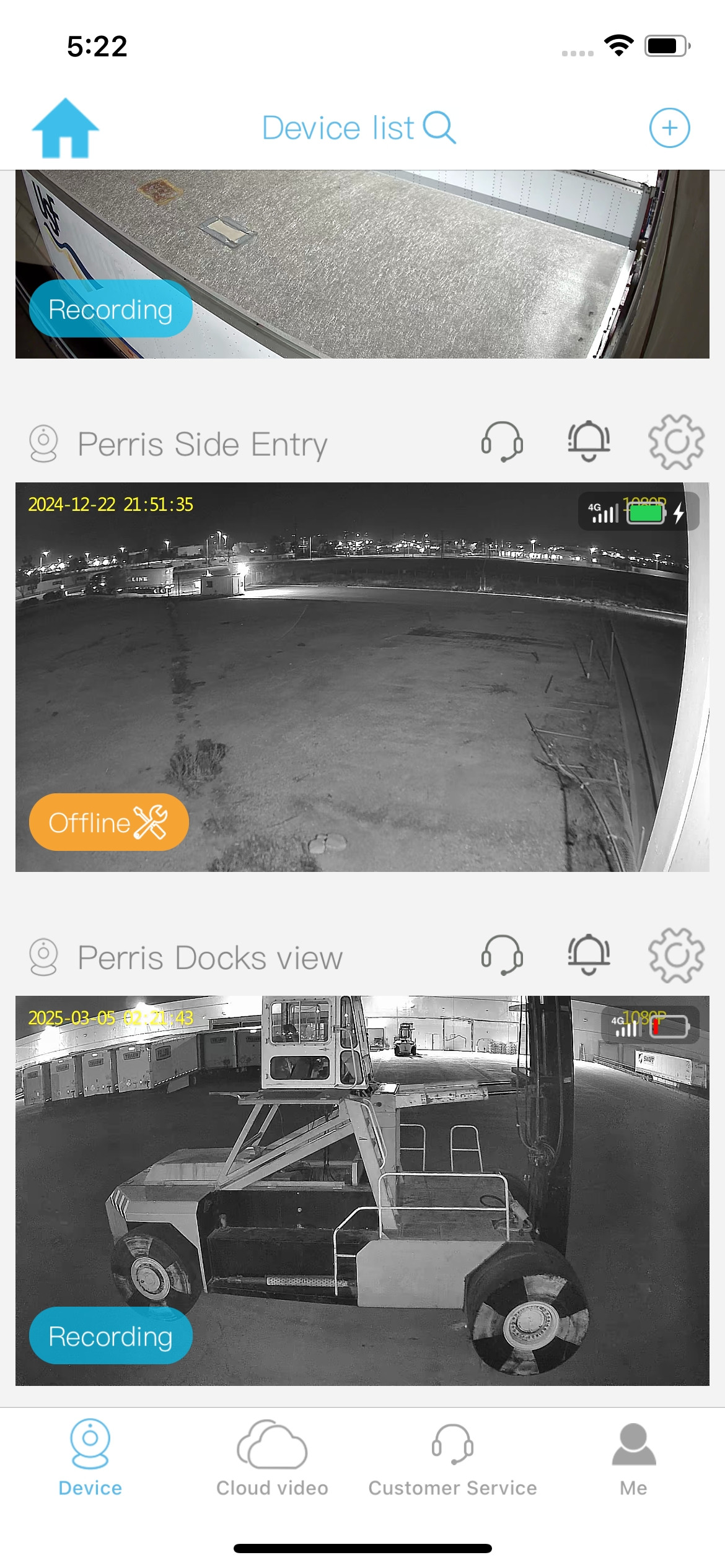Open device search magnifier
Screen dimensions: 725x1568
pyautogui.click(x=439, y=128)
